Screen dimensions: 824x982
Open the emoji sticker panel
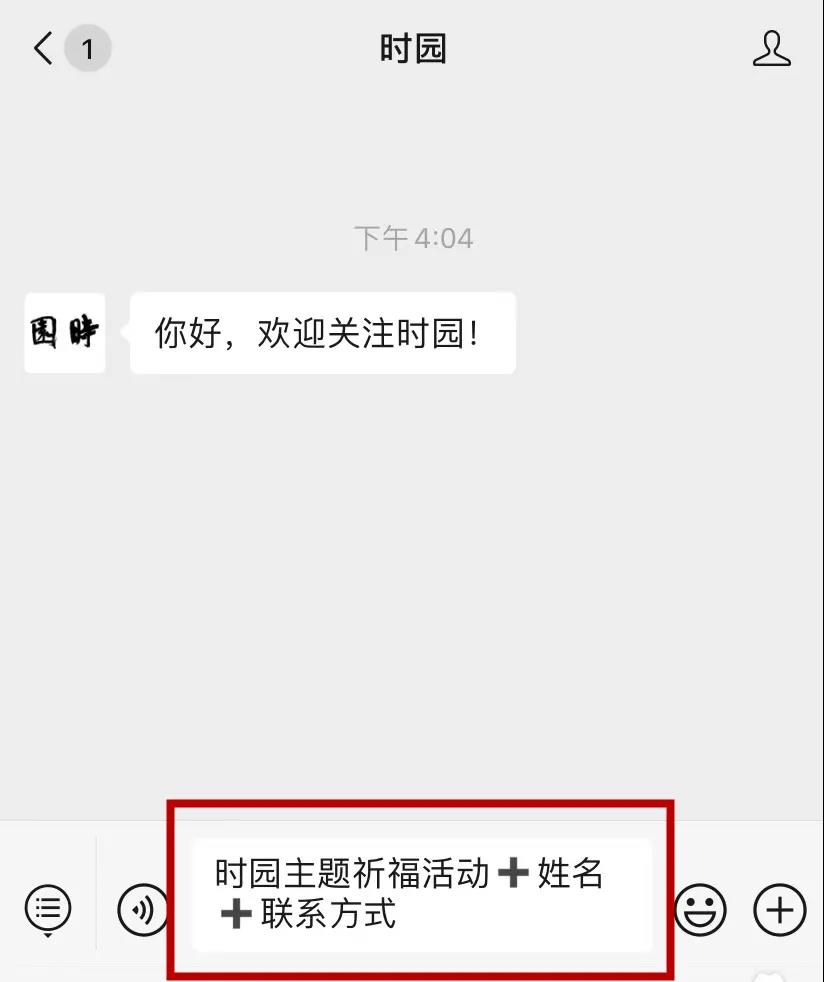click(x=700, y=909)
